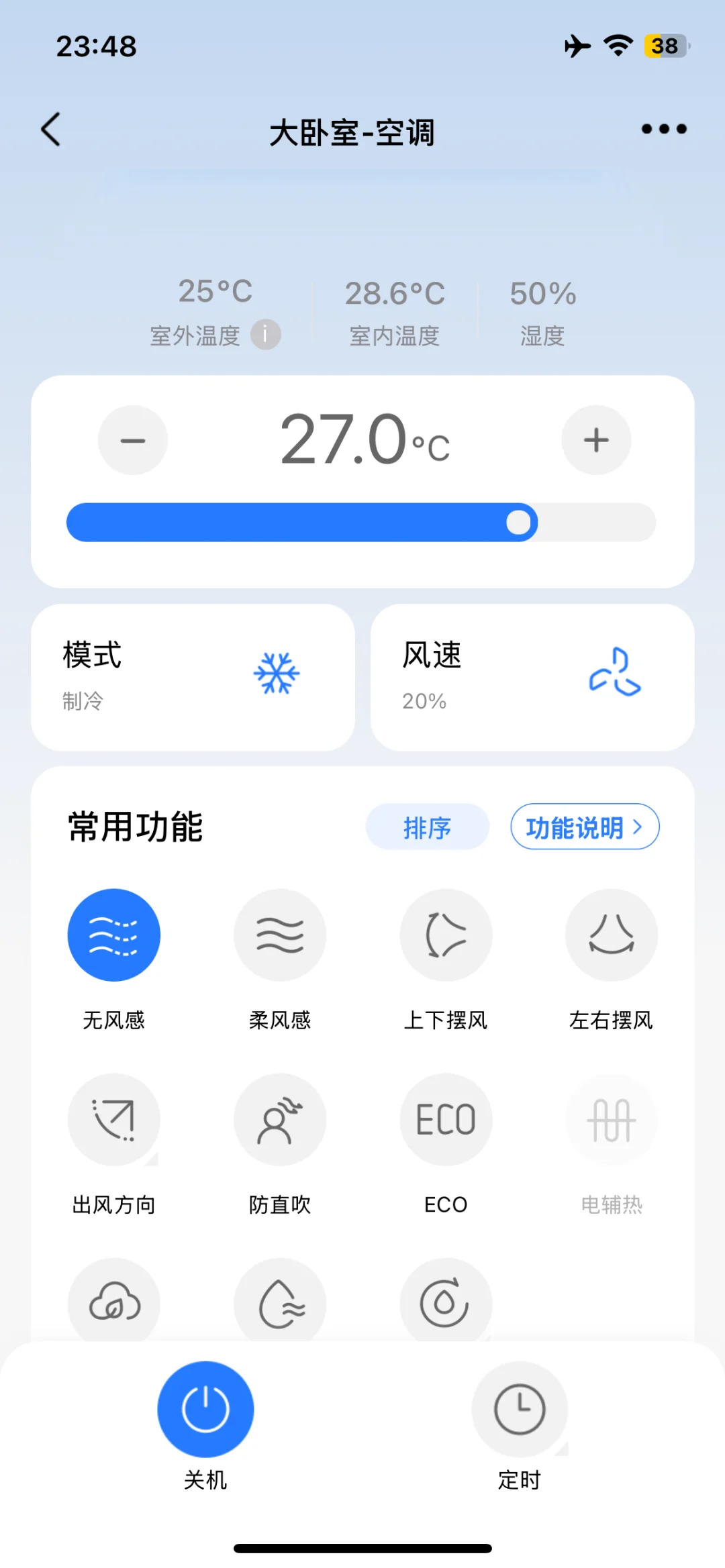Increase temperature with the plus button
Viewport: 725px width, 1568px height.
tap(596, 440)
